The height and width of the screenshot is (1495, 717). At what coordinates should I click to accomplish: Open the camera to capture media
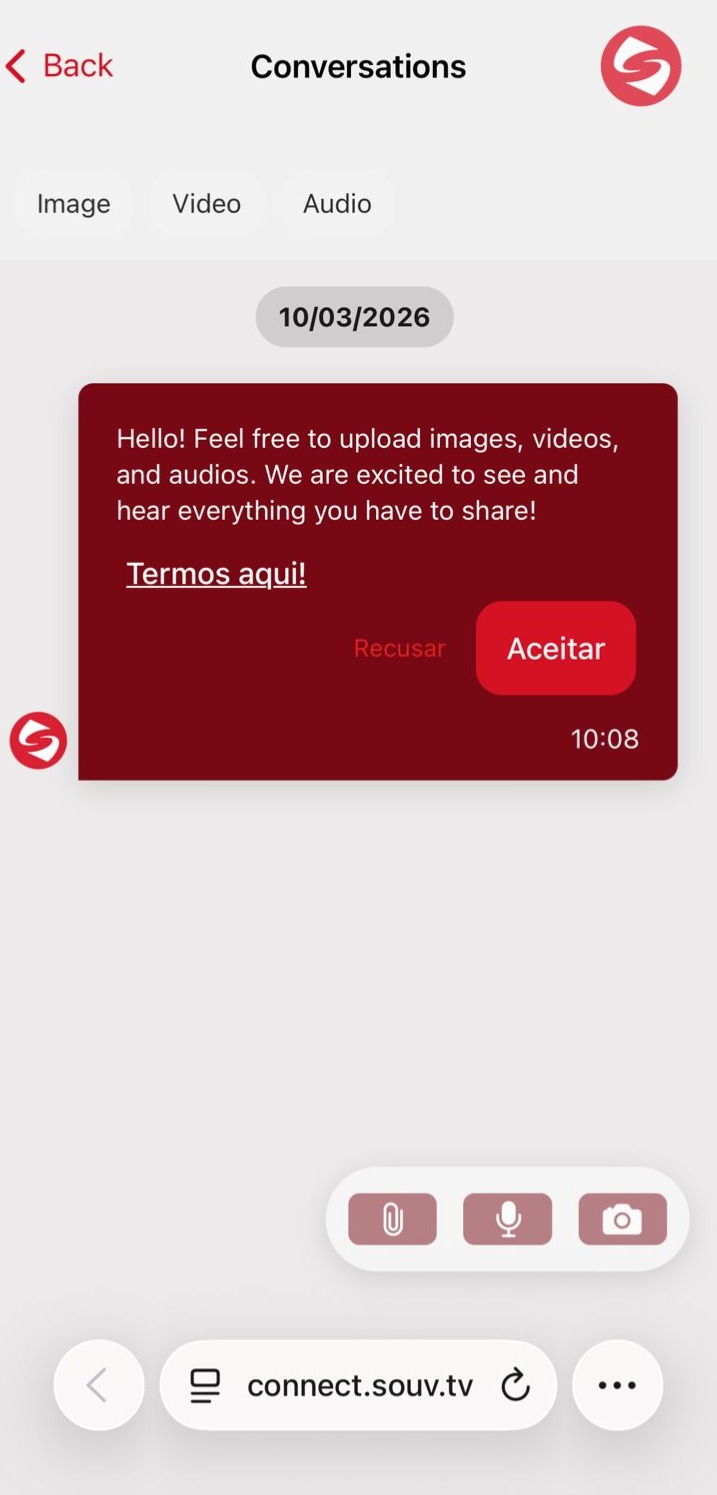pos(622,1219)
